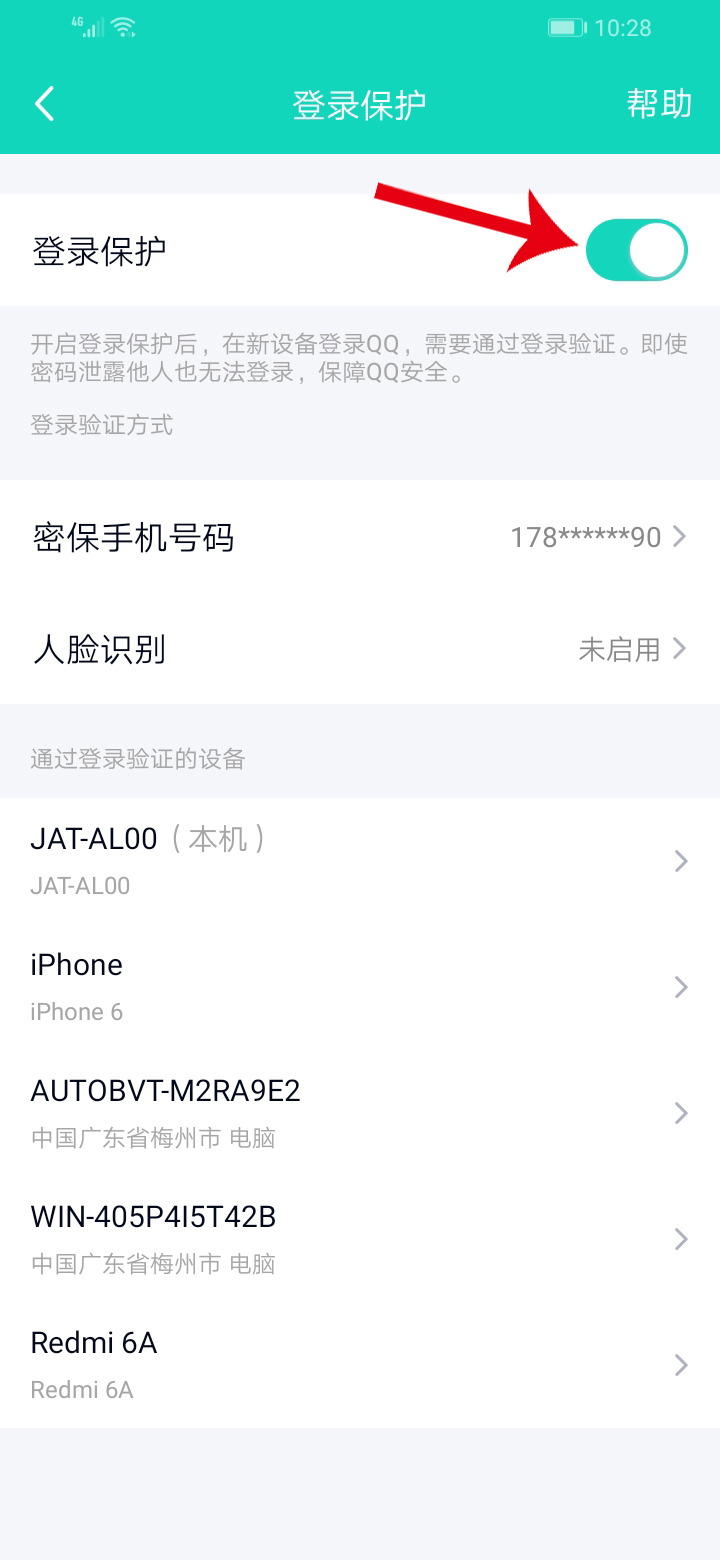Tap the Wi-Fi status icon
Image resolution: width=720 pixels, height=1560 pixels.
123,27
